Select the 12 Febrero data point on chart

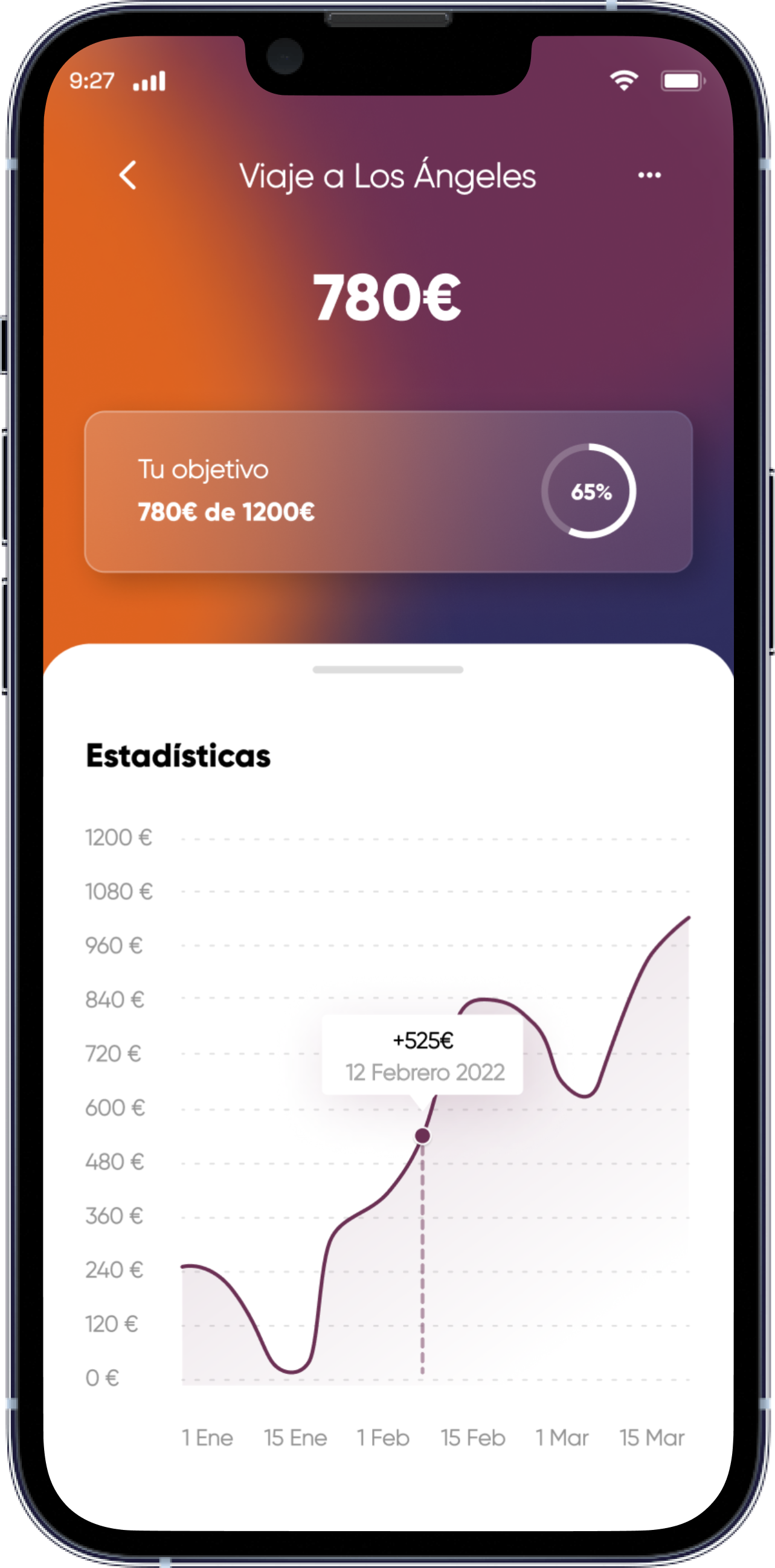(422, 1135)
